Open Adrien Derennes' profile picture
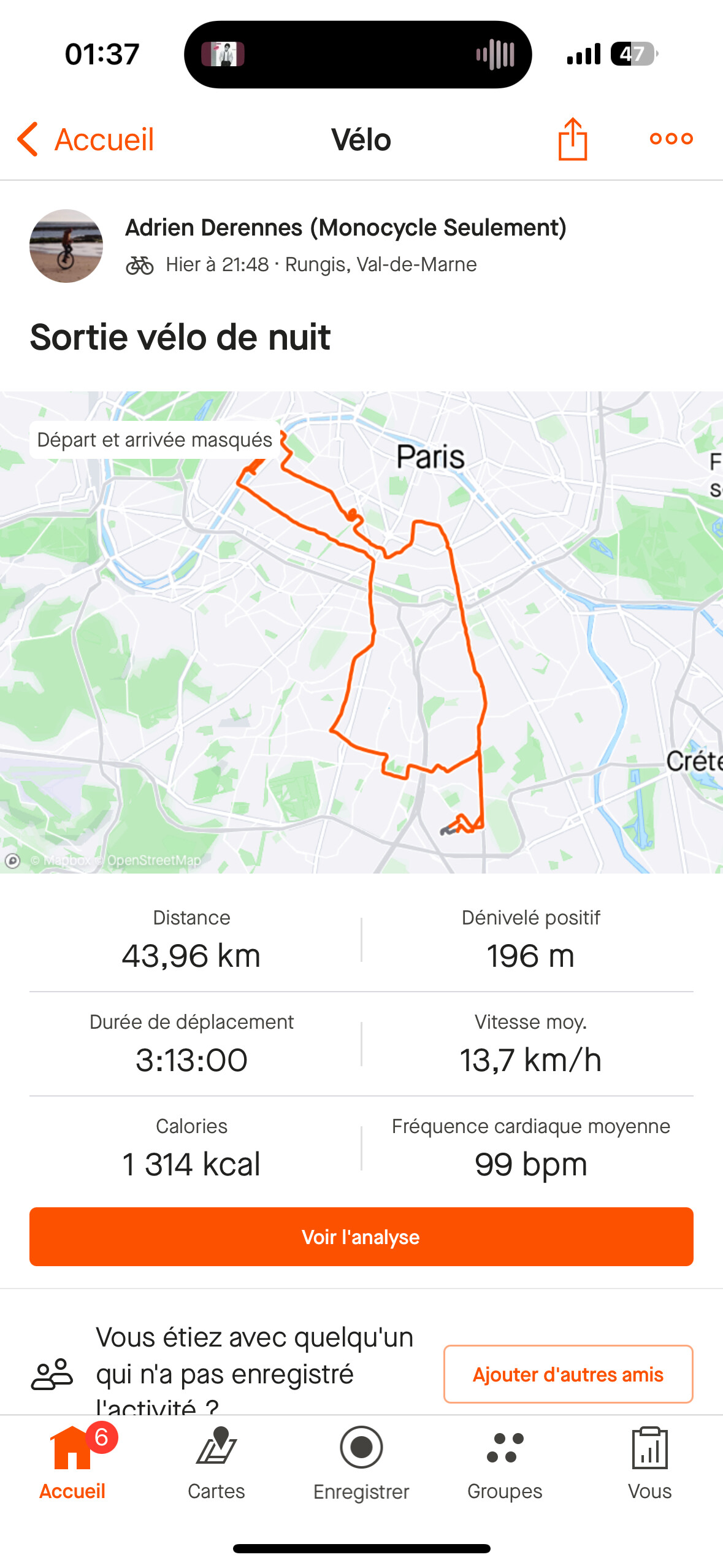 coord(66,246)
